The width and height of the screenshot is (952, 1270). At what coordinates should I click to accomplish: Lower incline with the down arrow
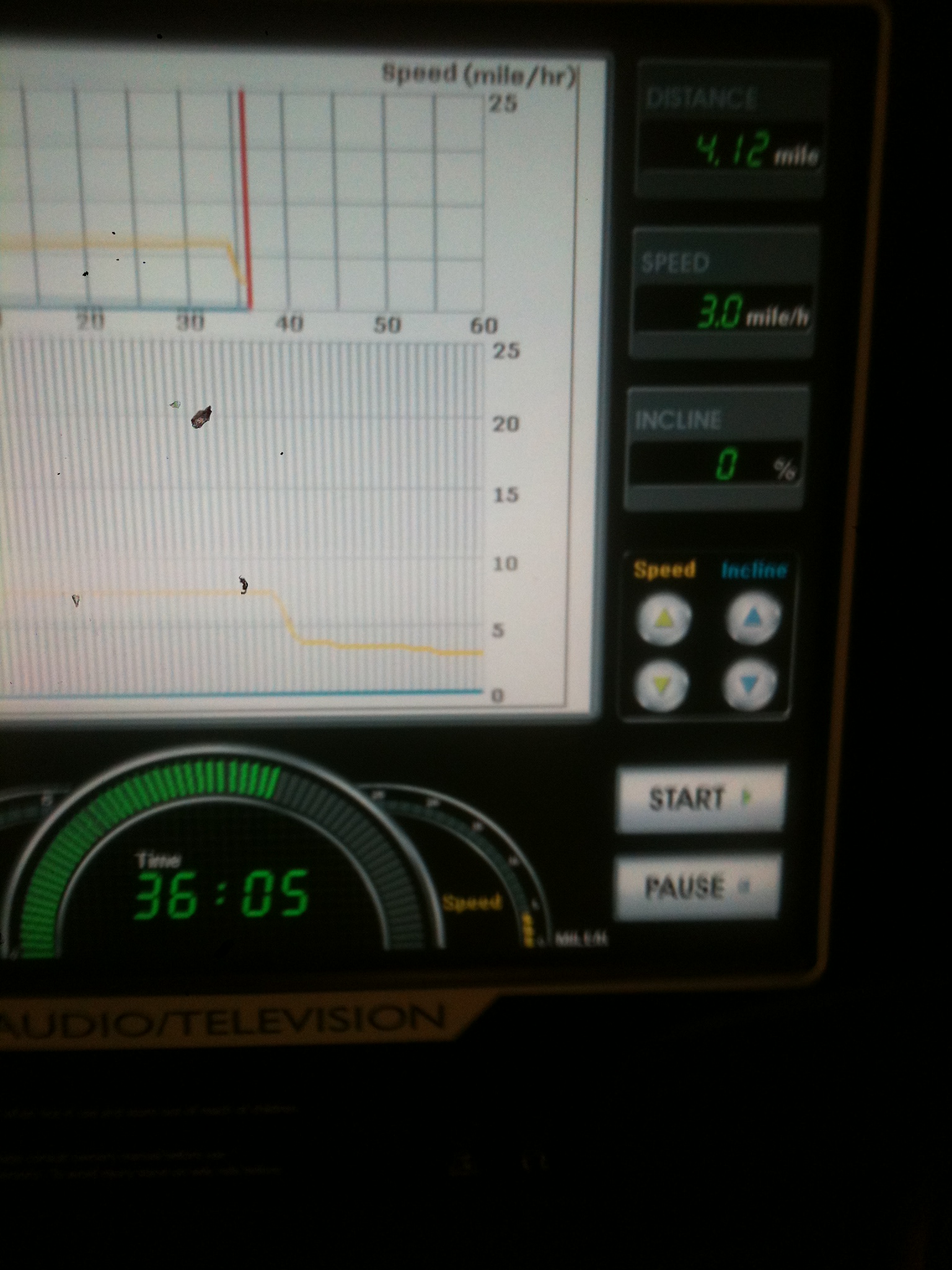point(750,685)
